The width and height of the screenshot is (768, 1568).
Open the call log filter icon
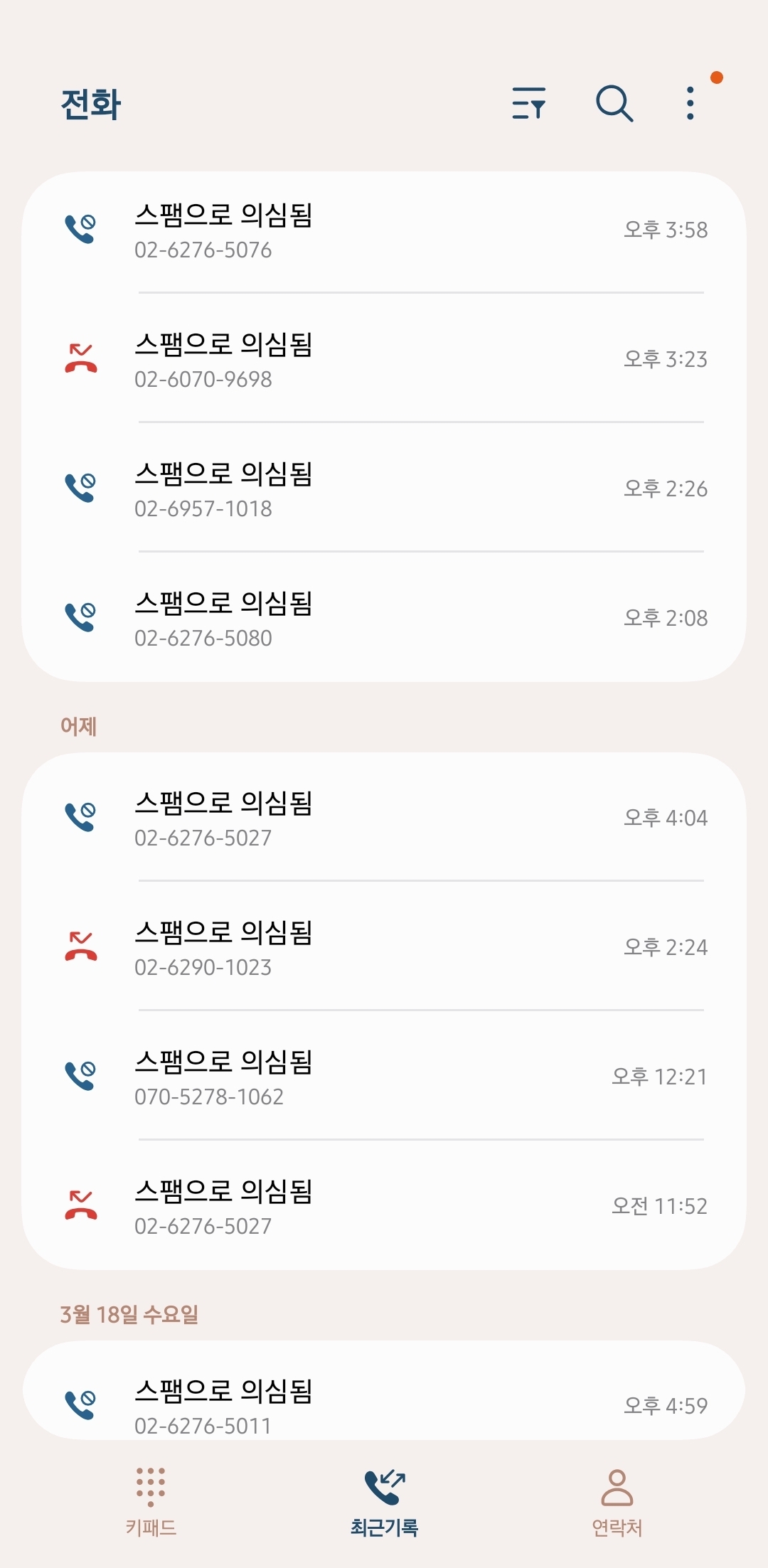tap(528, 104)
